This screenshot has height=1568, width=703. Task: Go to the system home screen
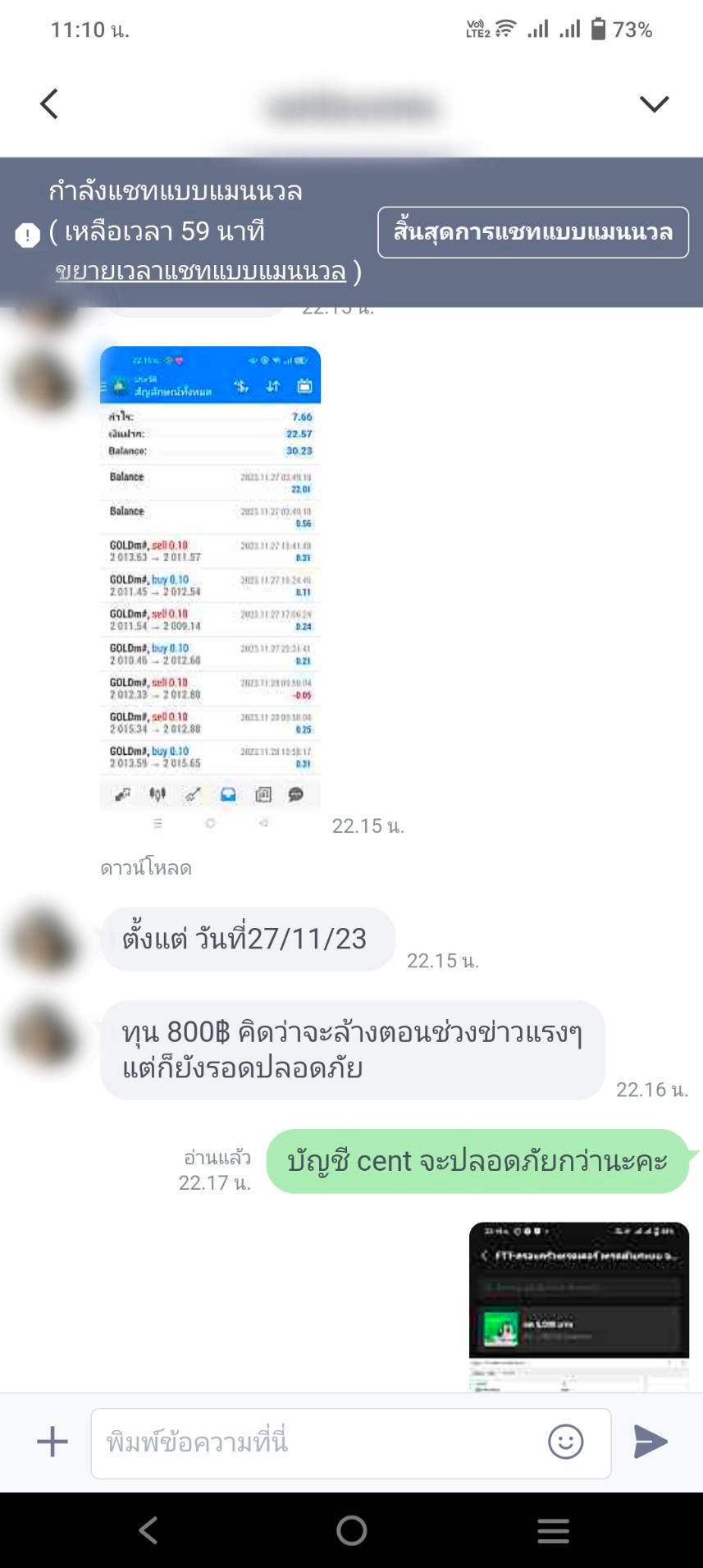point(351,1530)
